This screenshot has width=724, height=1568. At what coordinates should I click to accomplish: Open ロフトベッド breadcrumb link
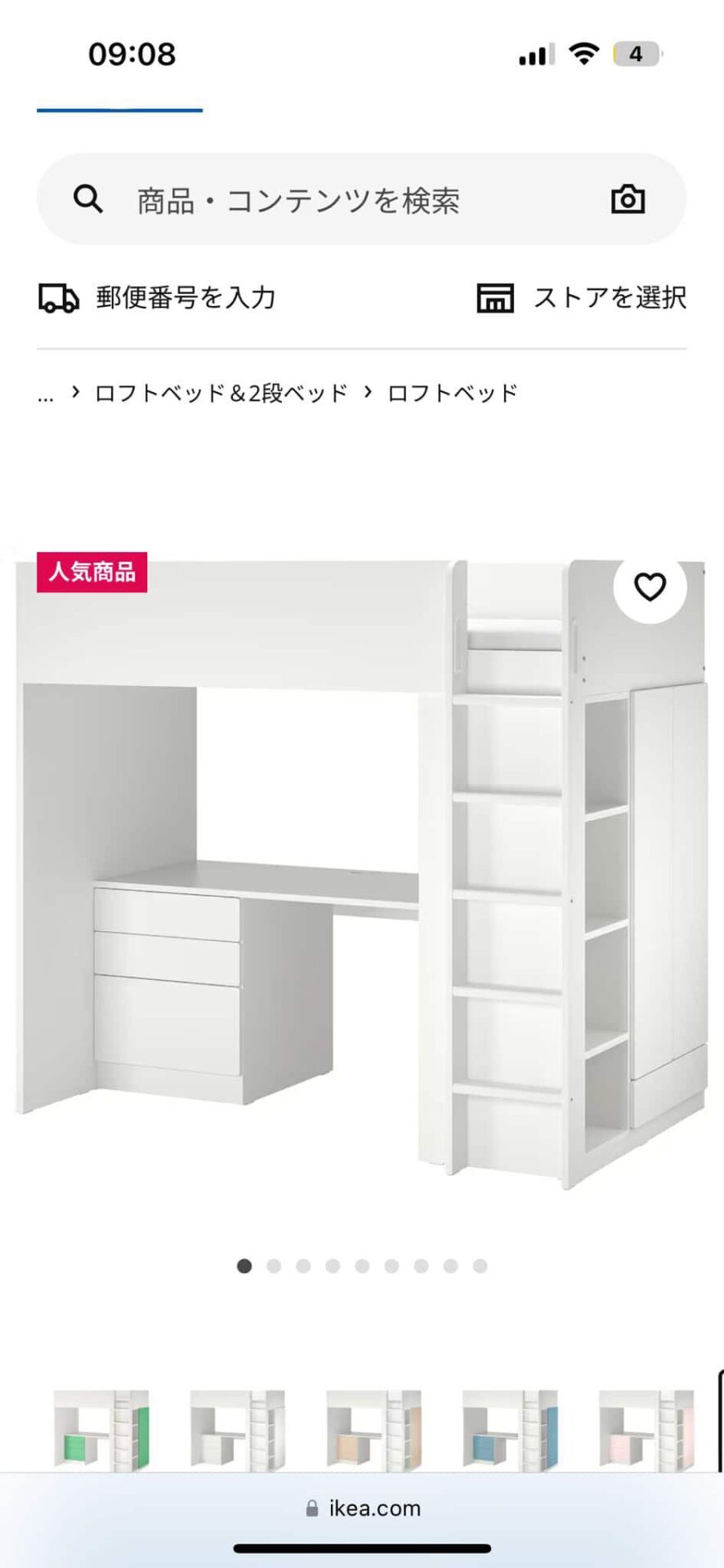[x=452, y=394]
